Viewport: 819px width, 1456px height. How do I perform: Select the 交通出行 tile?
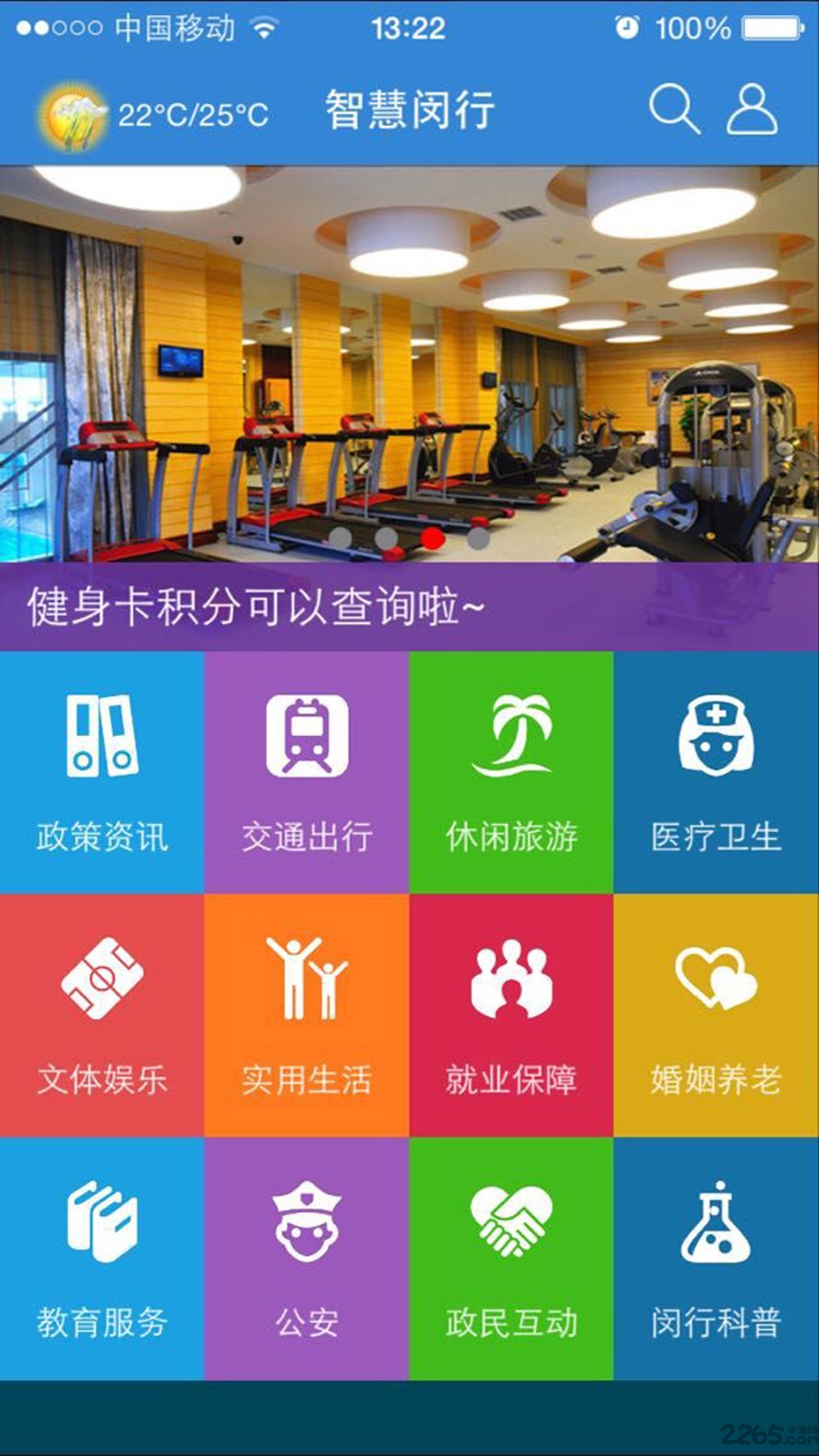point(307,773)
